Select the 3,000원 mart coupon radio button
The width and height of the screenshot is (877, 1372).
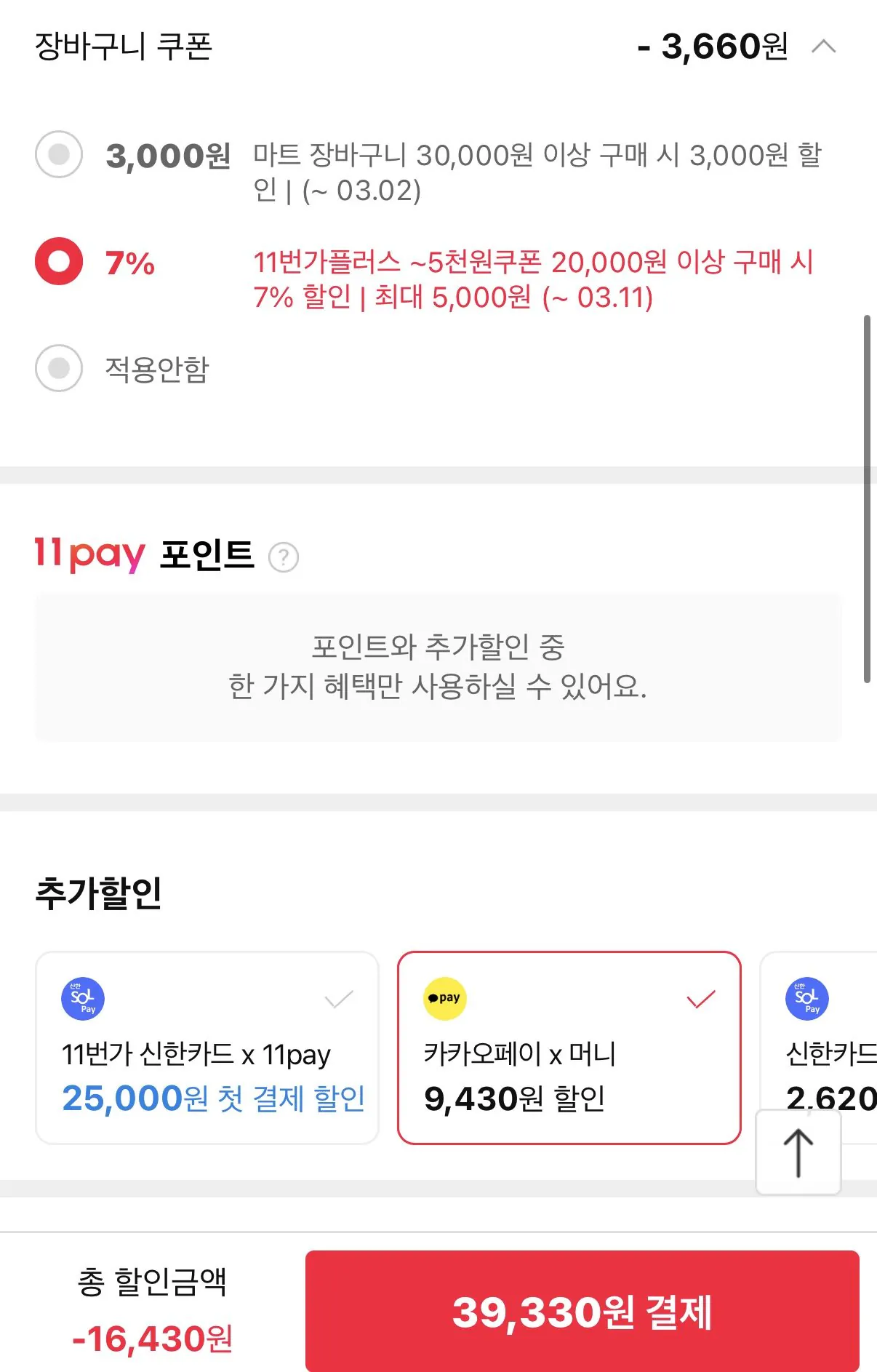[x=58, y=155]
